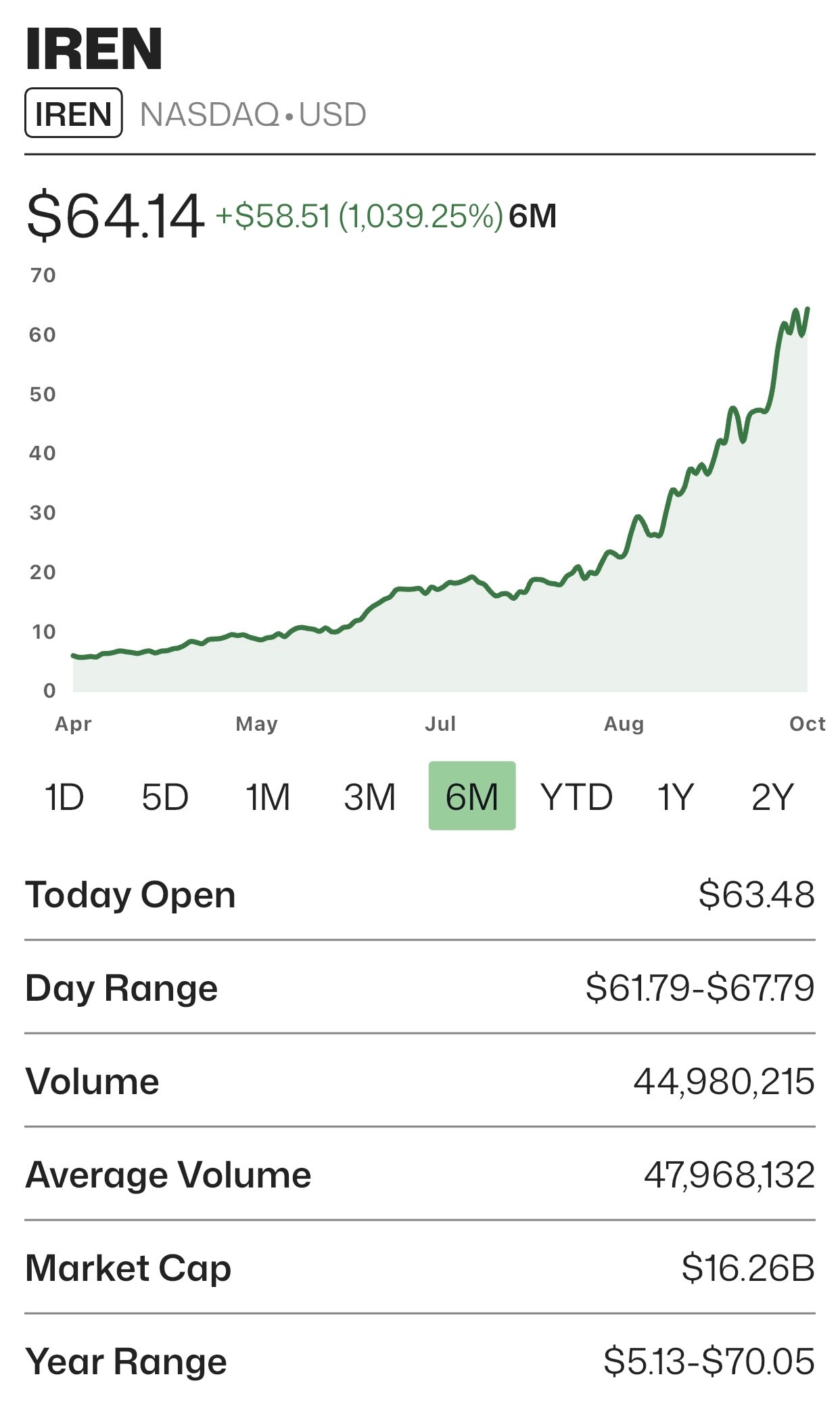This screenshot has width=840, height=1402.
Task: Show the 1M price chart
Action: point(268,796)
